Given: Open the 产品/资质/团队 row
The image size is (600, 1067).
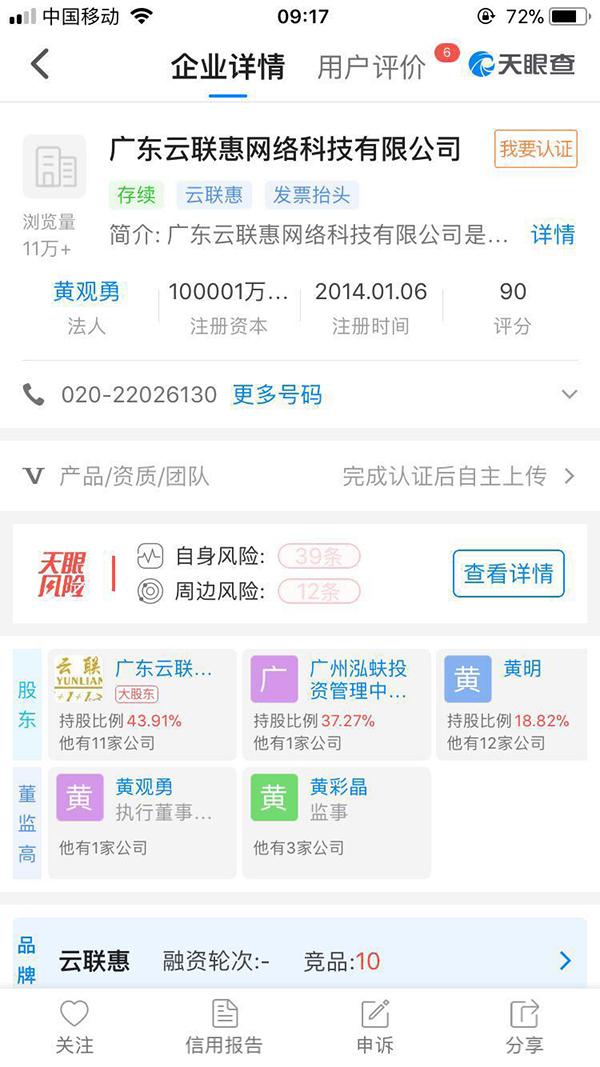Looking at the screenshot, I should click(x=300, y=476).
